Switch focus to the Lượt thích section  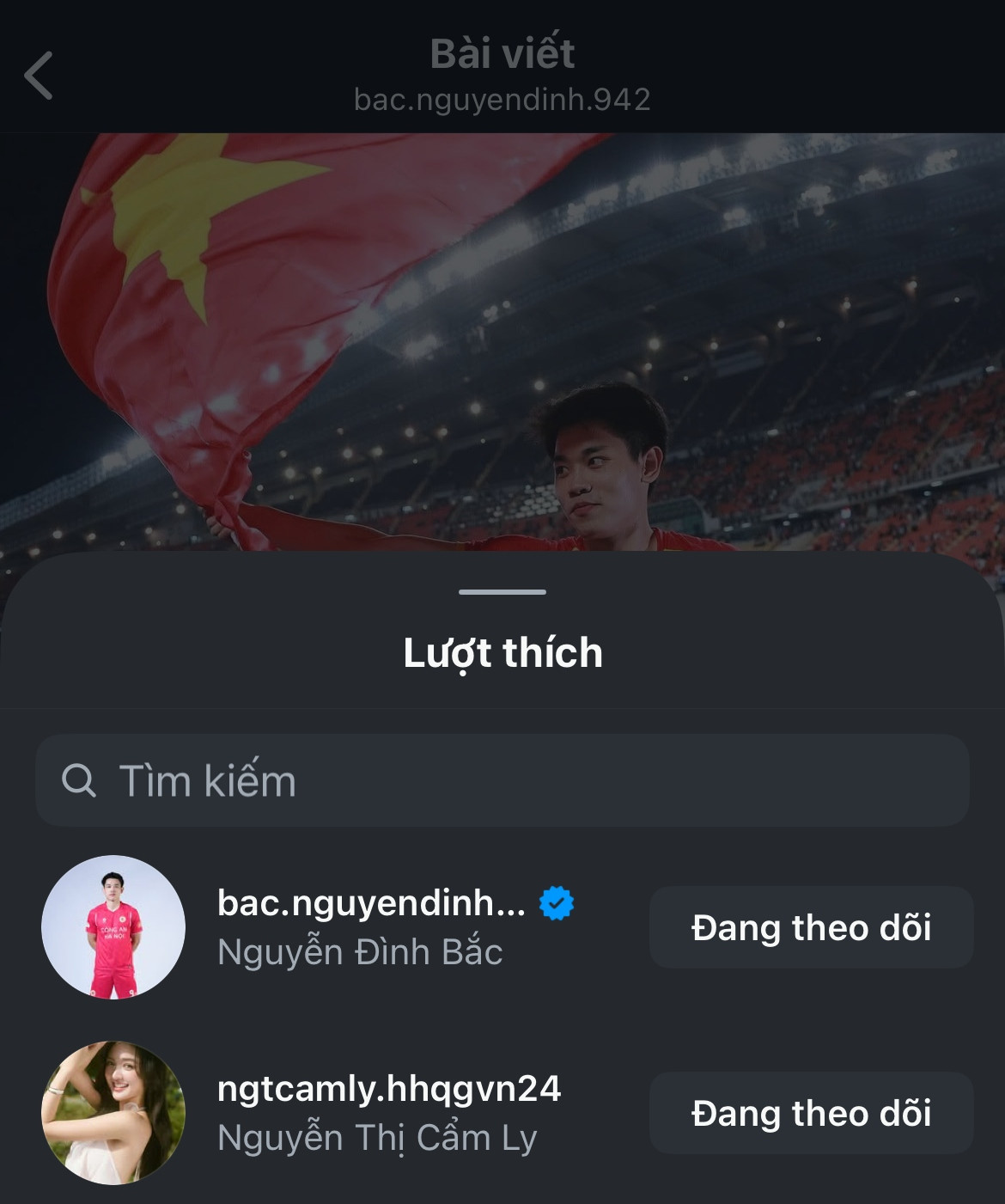coord(502,653)
